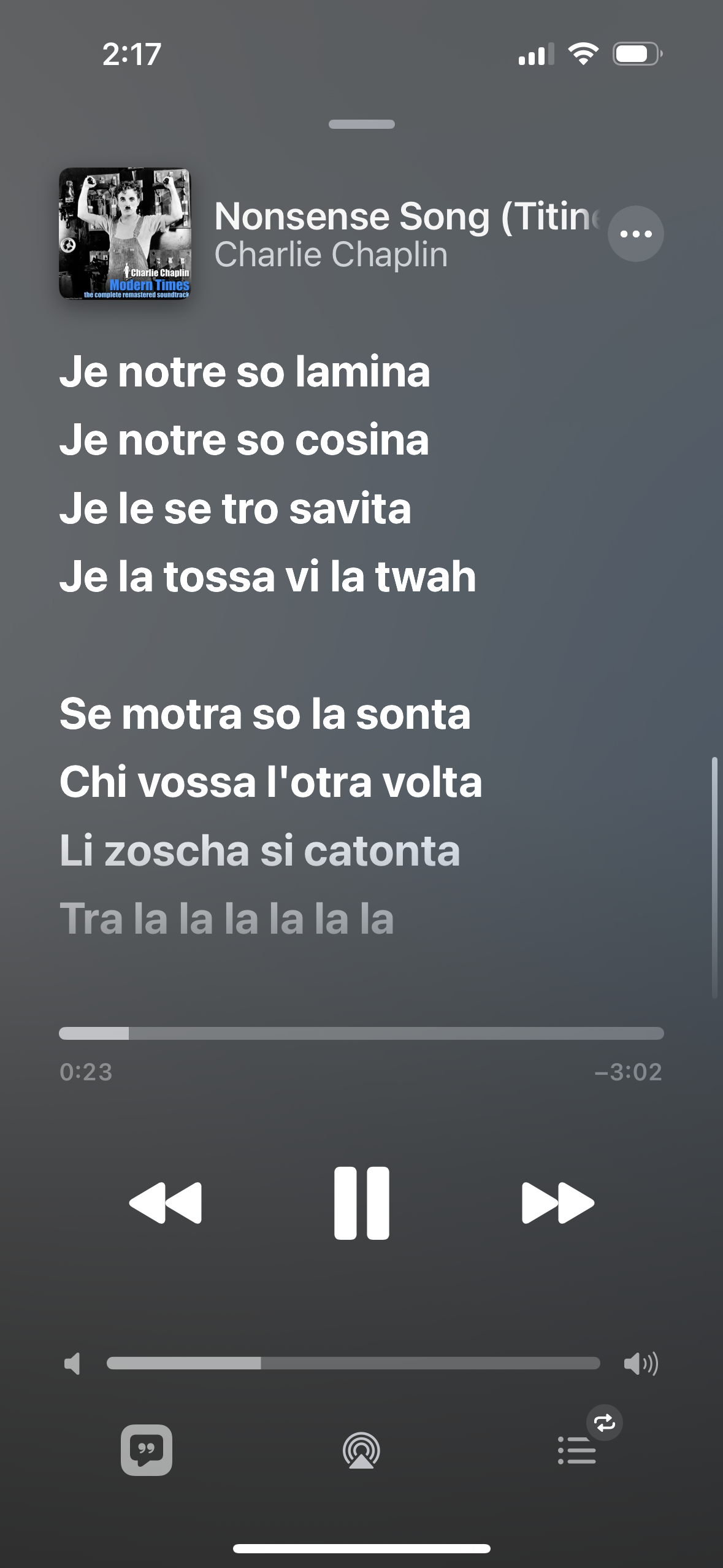Open the more options ellipsis menu
The height and width of the screenshot is (1568, 723).
635,234
